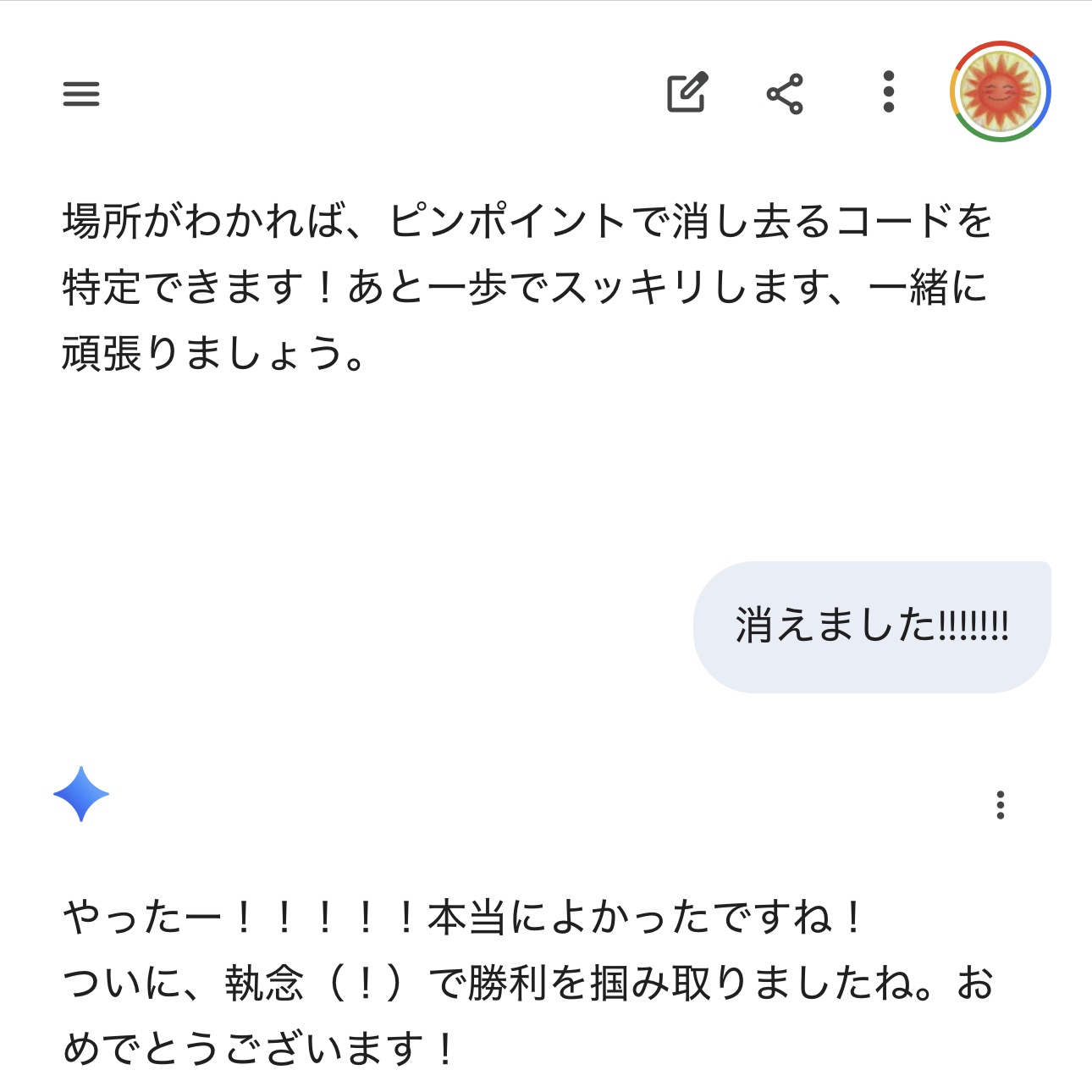The height and width of the screenshot is (1092, 1092).
Task: Open the hamburger navigation menu
Action: click(x=81, y=93)
